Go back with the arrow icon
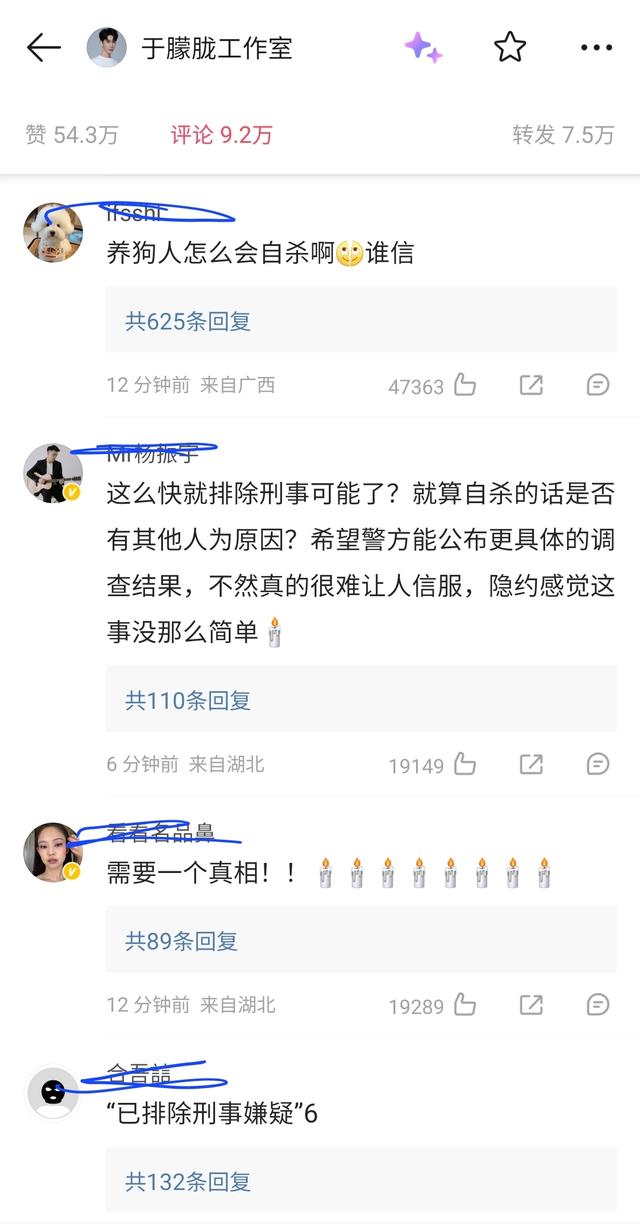Viewport: 640px width, 1225px height. pyautogui.click(x=44, y=47)
